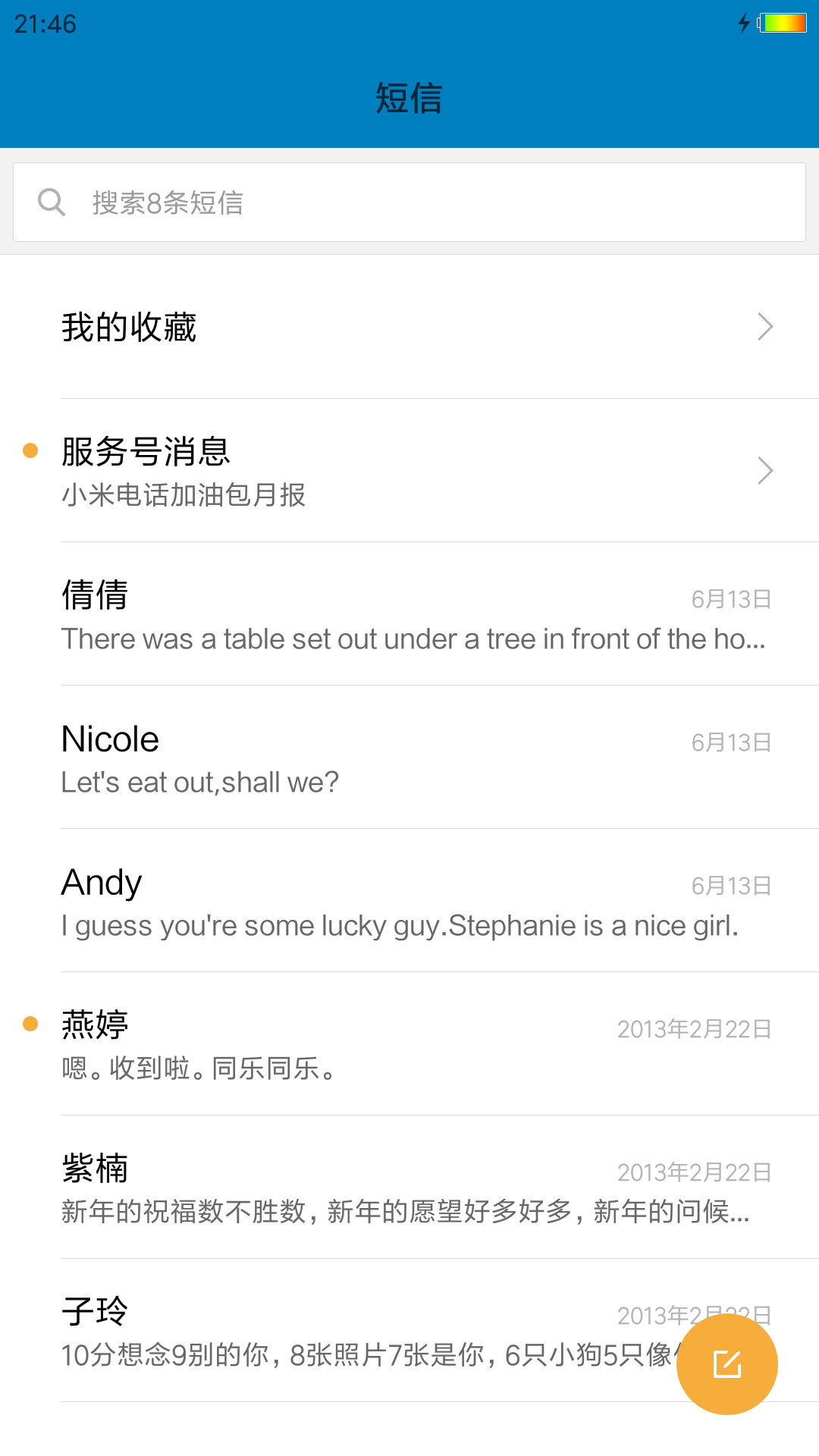Open the conversation with 倩倩

click(409, 613)
